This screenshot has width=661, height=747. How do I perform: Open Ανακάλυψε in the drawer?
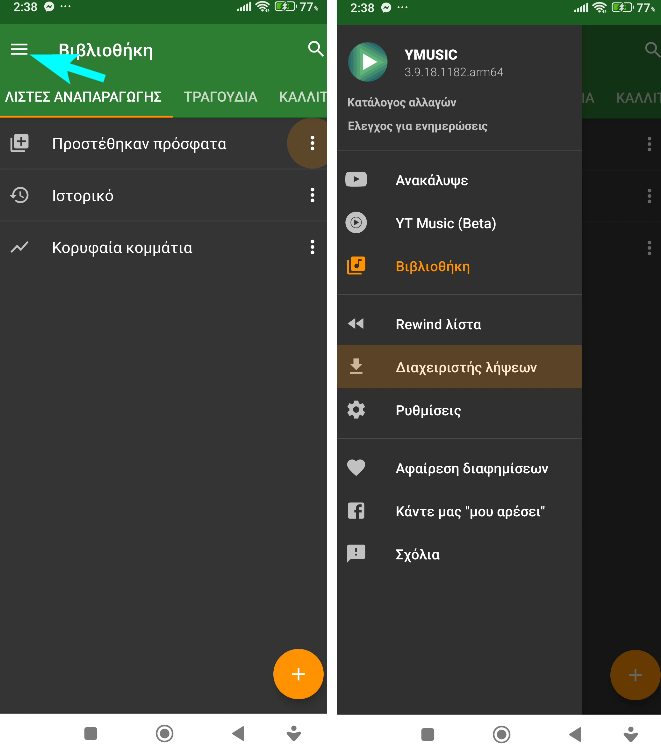coord(432,180)
